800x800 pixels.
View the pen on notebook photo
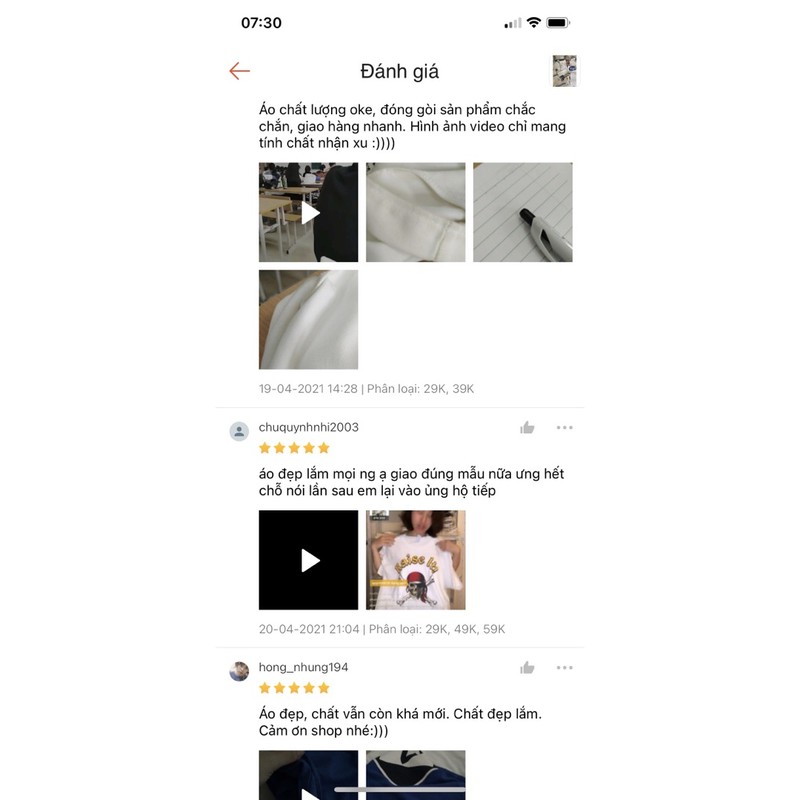click(522, 212)
